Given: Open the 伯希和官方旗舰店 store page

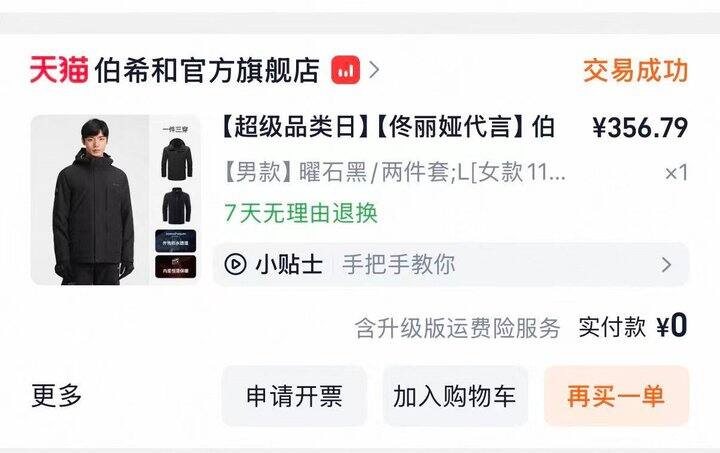Looking at the screenshot, I should click(207, 70).
